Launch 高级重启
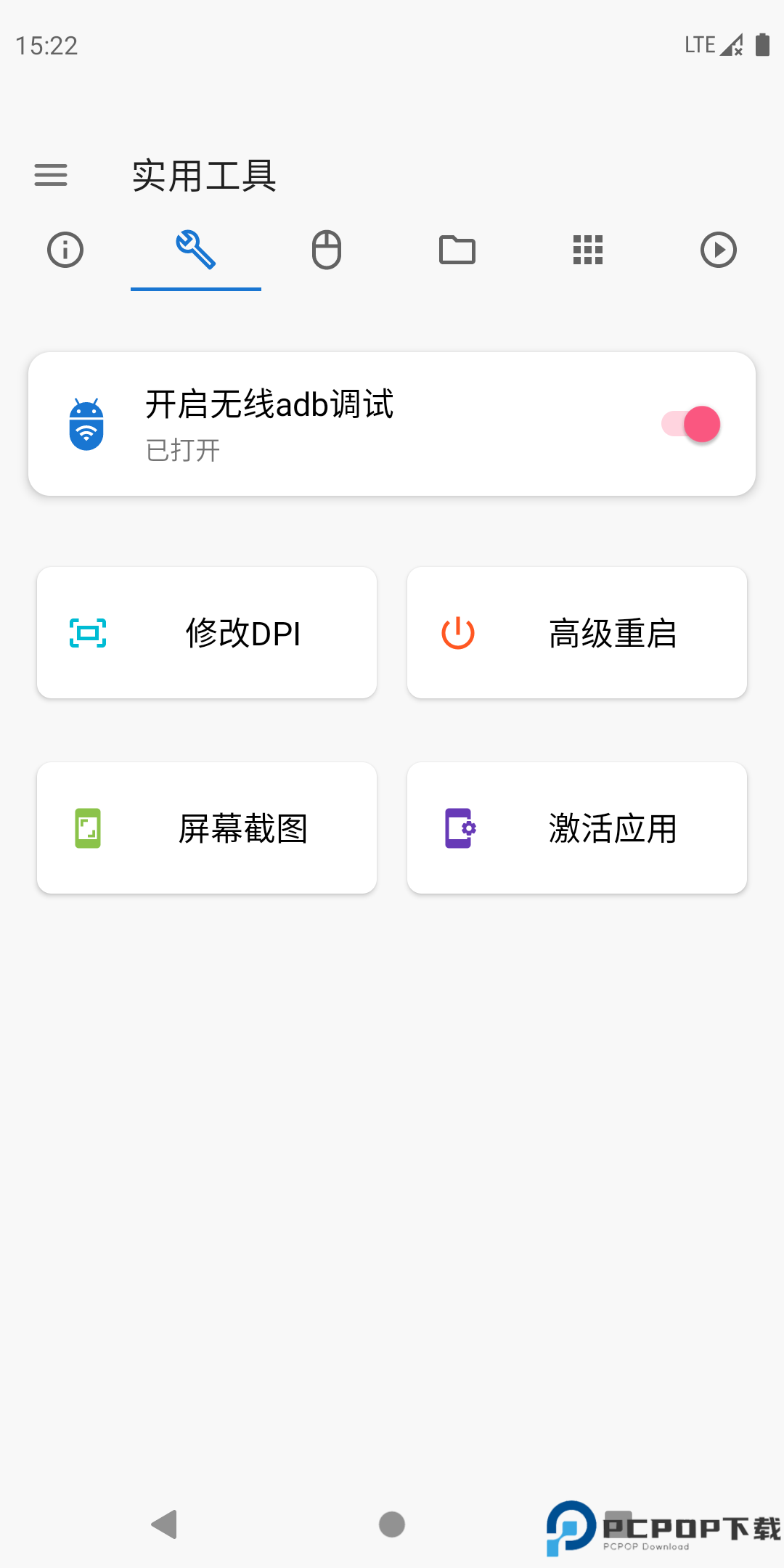The image size is (784, 1568). point(577,632)
